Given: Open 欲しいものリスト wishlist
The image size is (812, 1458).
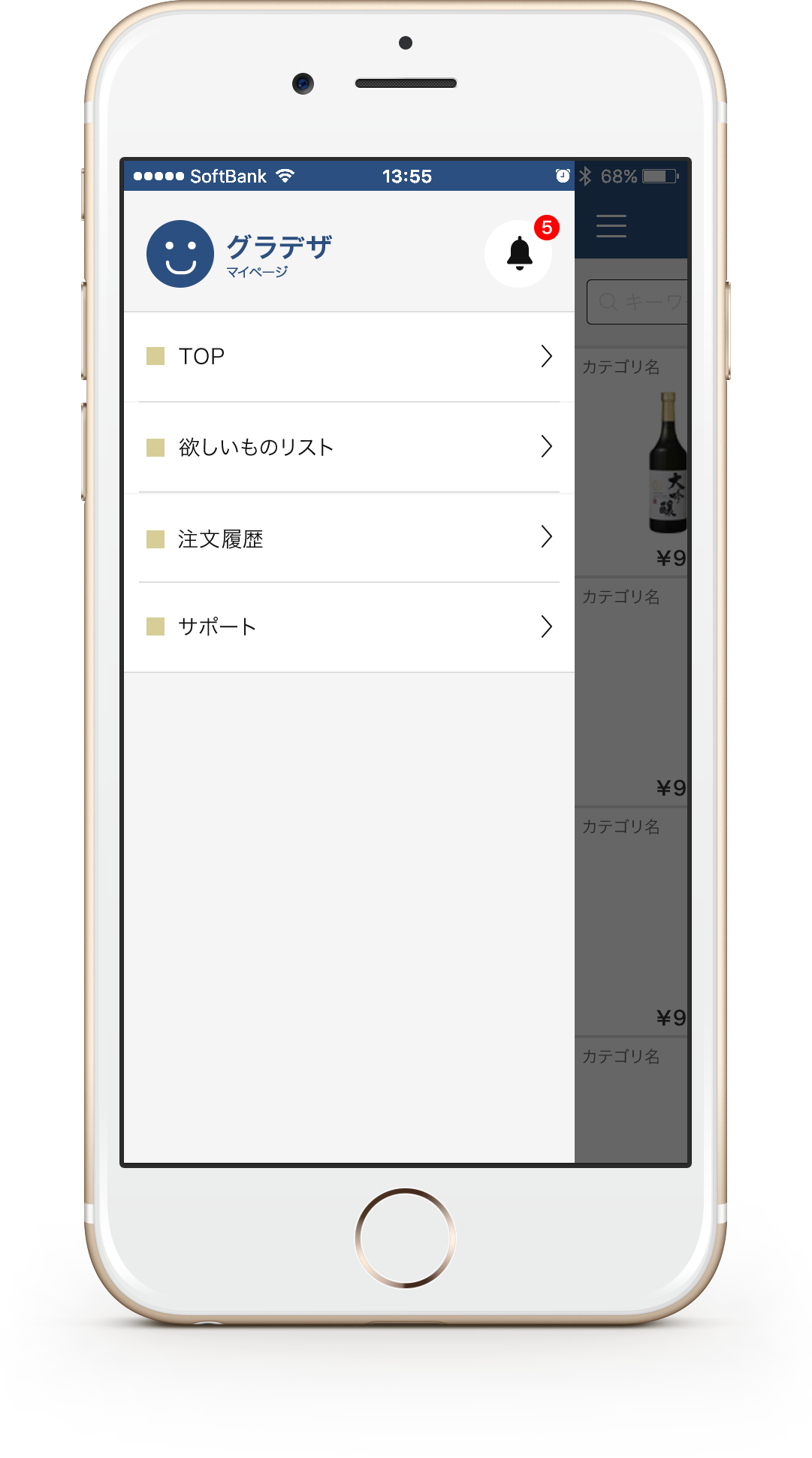Looking at the screenshot, I should click(349, 447).
